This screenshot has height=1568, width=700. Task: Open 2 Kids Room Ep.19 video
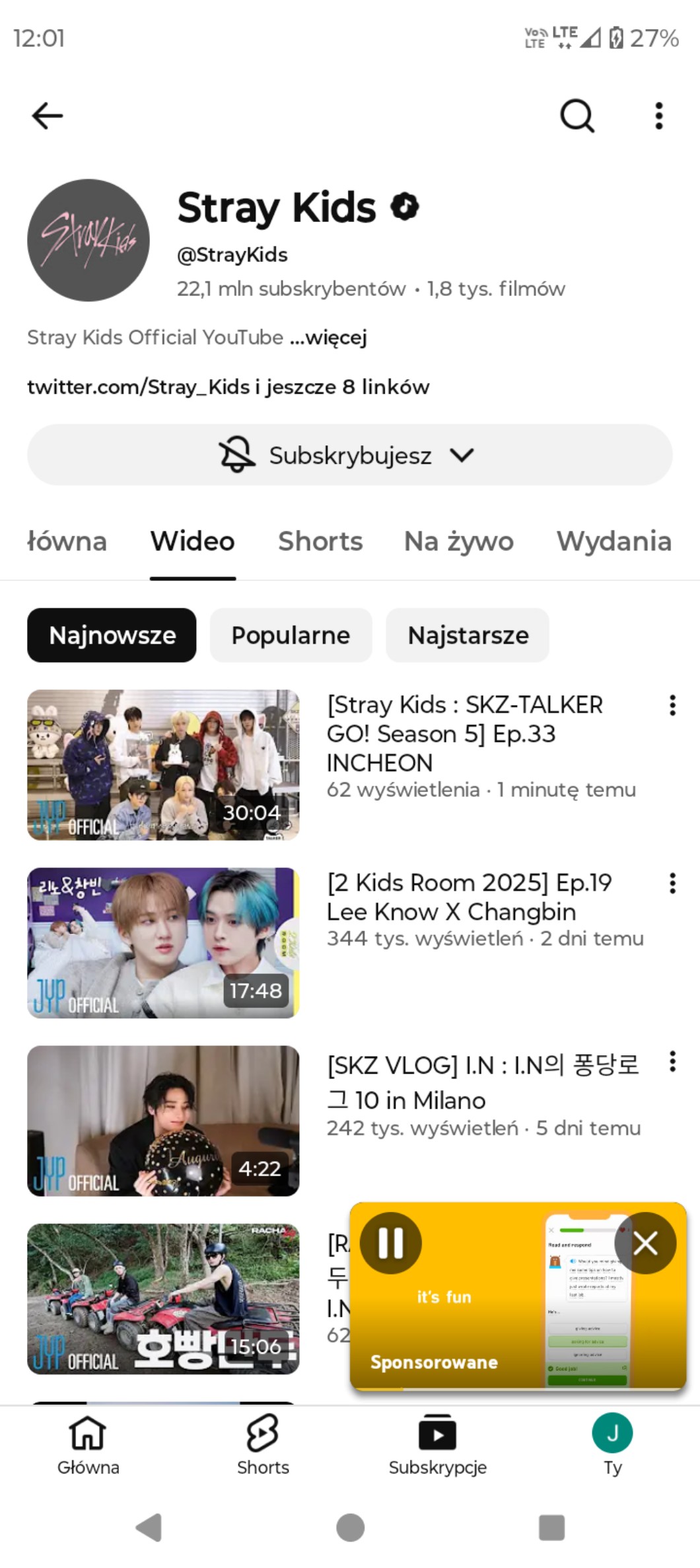163,942
